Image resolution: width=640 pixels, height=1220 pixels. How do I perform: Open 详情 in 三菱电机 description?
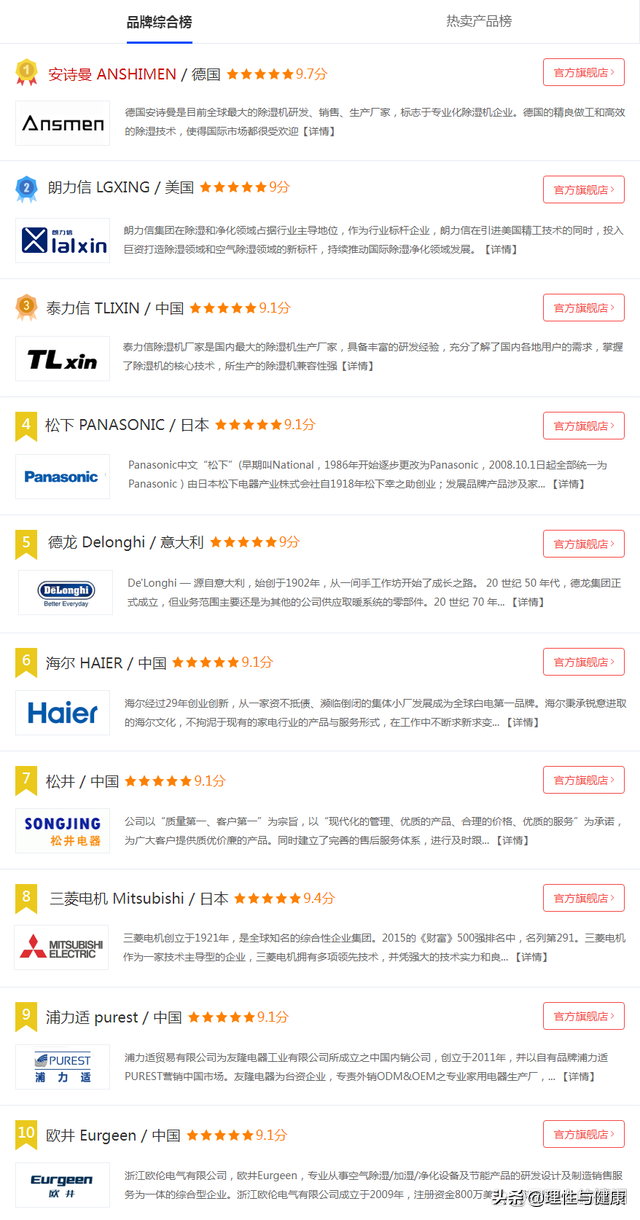point(530,957)
